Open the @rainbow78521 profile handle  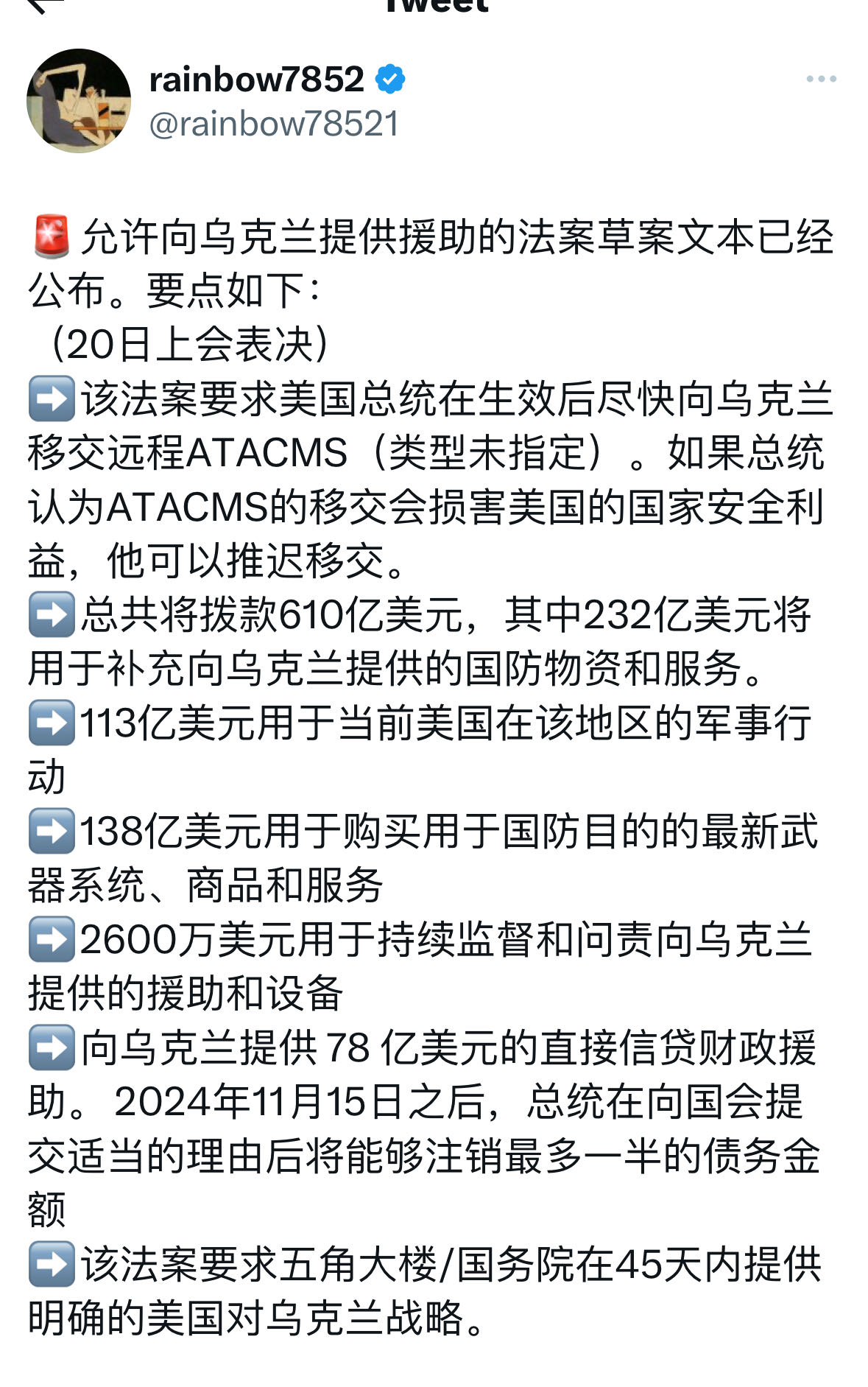[x=274, y=124]
